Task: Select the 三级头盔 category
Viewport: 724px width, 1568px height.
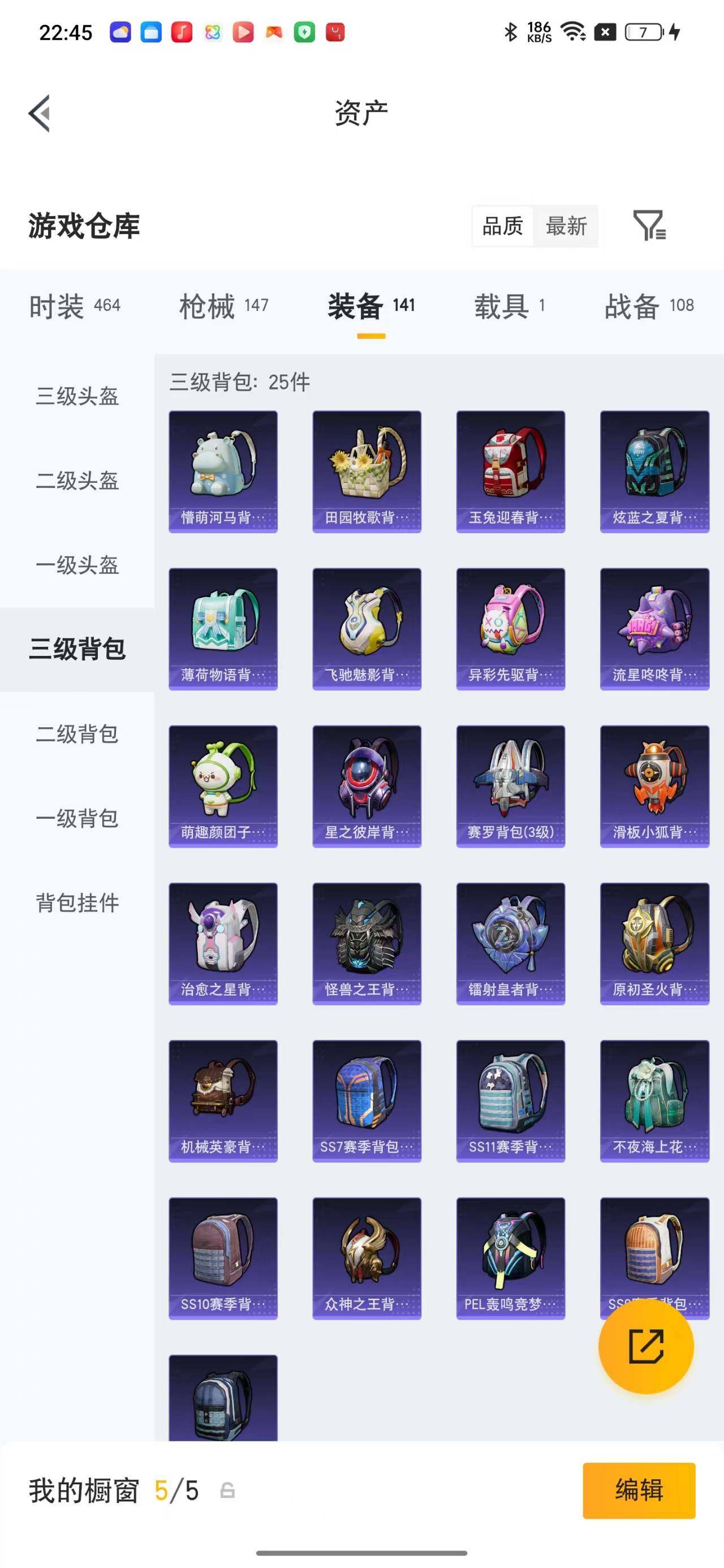Action: point(77,396)
